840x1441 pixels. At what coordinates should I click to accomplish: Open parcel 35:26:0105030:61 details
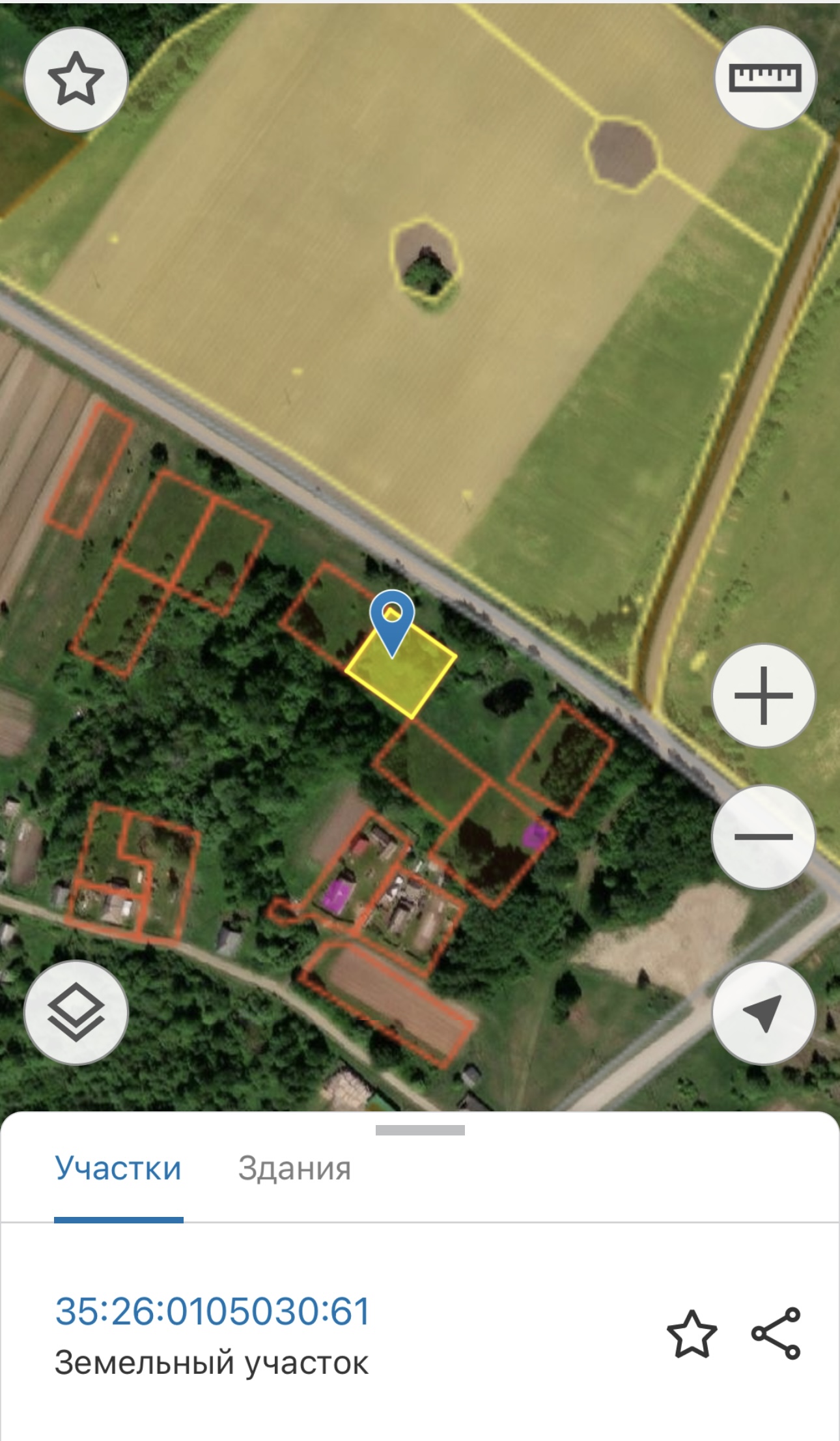tap(213, 1311)
